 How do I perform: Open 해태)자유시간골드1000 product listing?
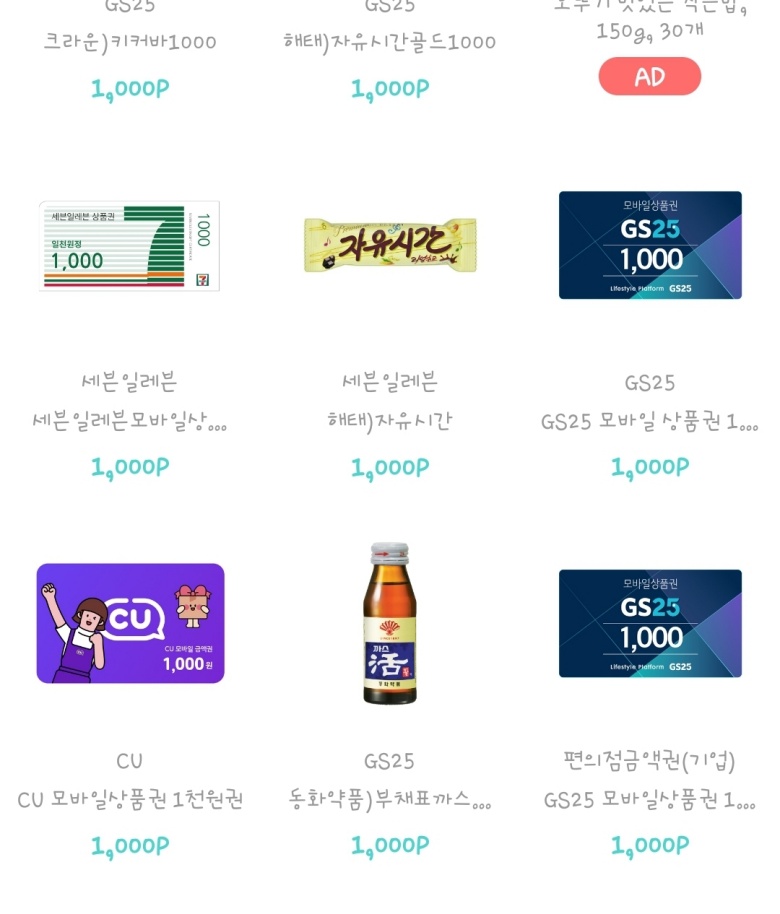[x=389, y=42]
